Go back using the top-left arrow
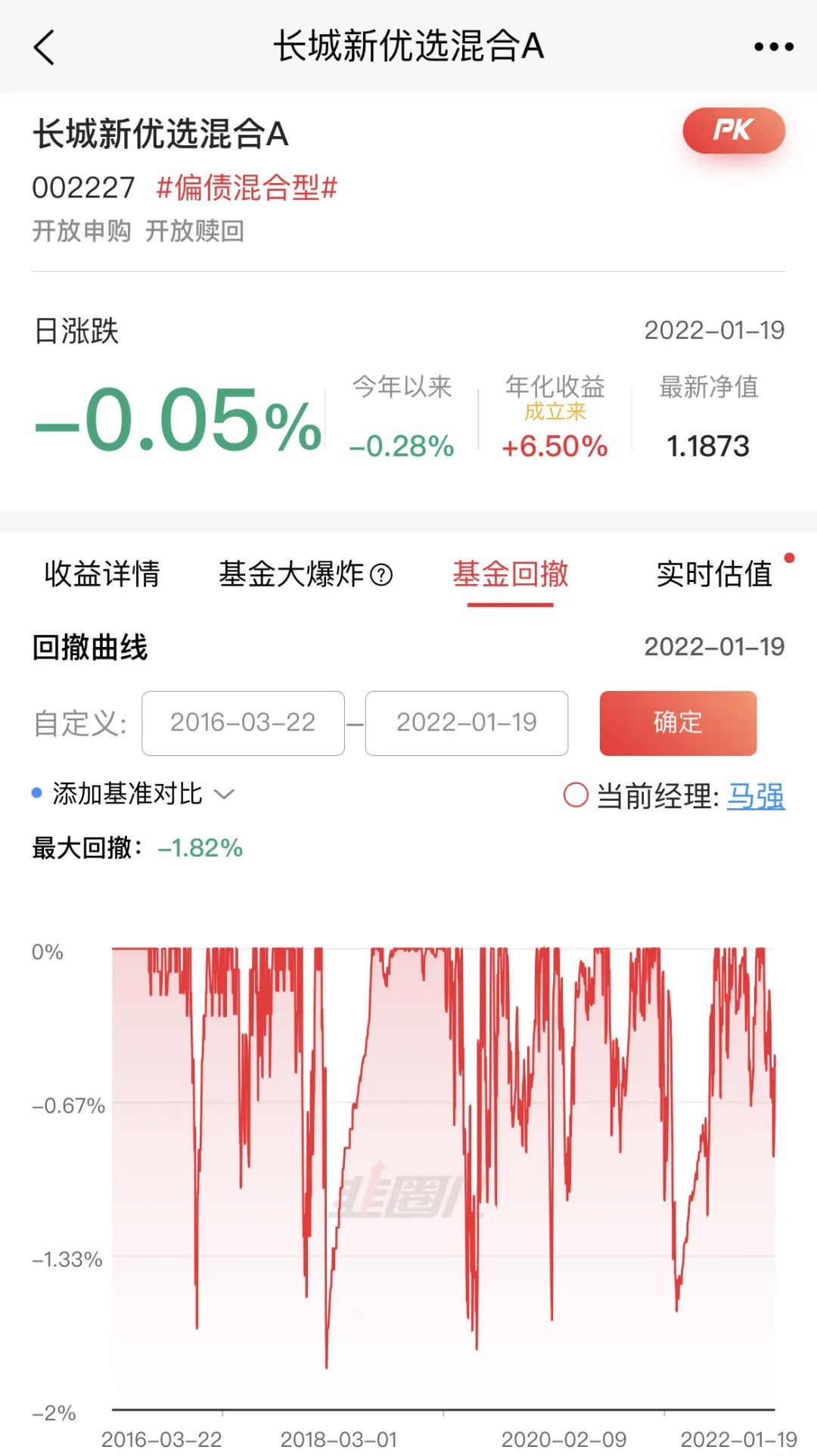The height and width of the screenshot is (1456, 817). [45, 47]
